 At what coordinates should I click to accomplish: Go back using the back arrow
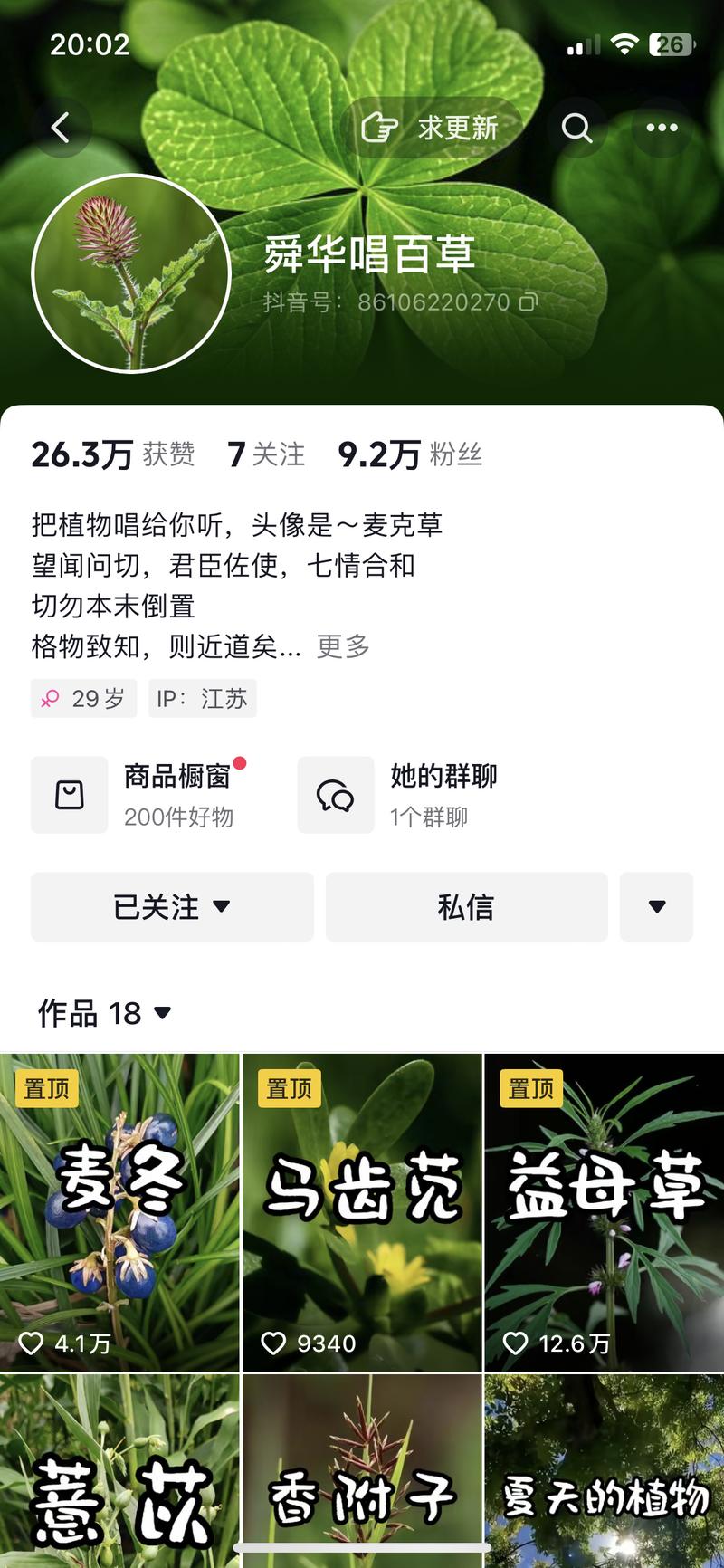pos(61,128)
